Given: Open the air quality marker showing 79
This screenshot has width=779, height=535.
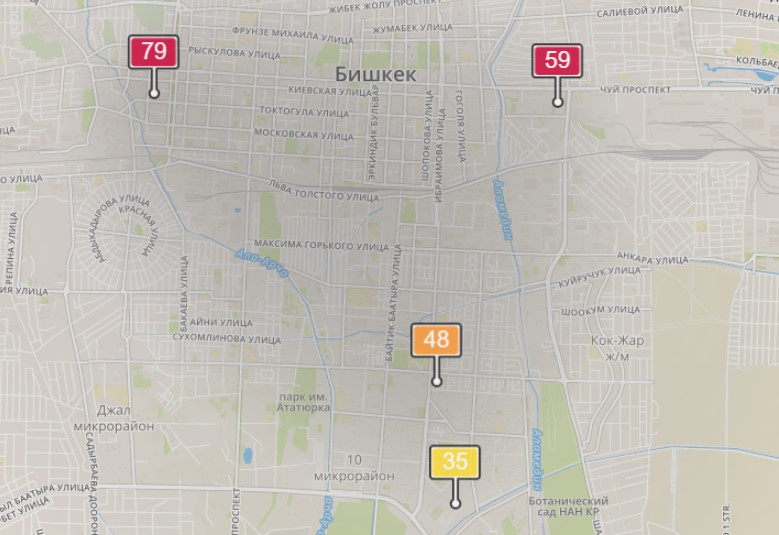Looking at the screenshot, I should [153, 52].
